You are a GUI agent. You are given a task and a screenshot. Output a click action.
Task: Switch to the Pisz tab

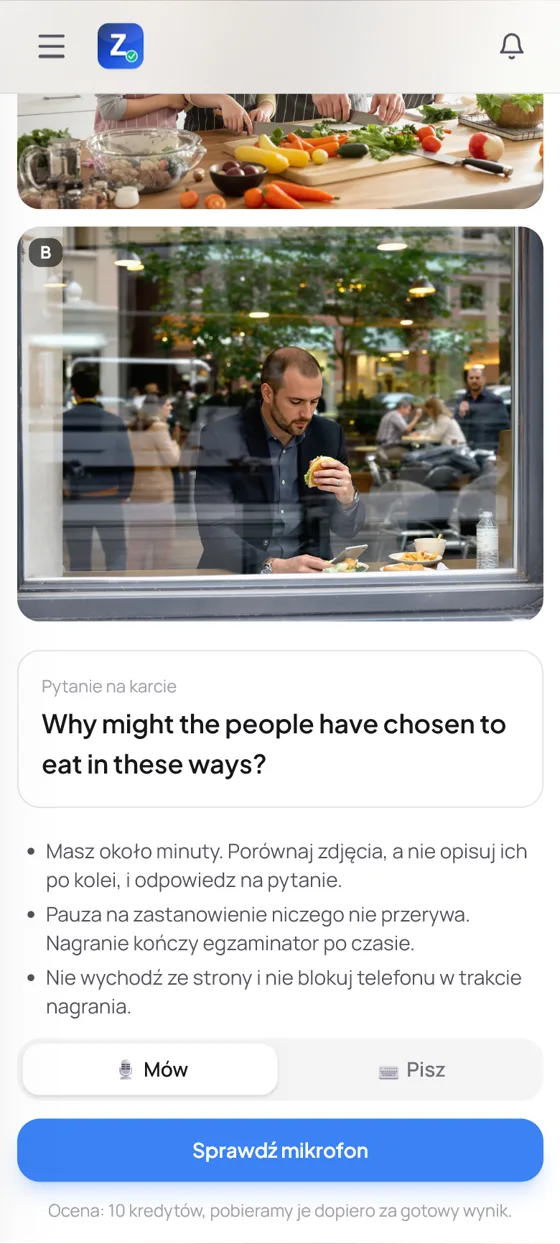(x=411, y=1070)
